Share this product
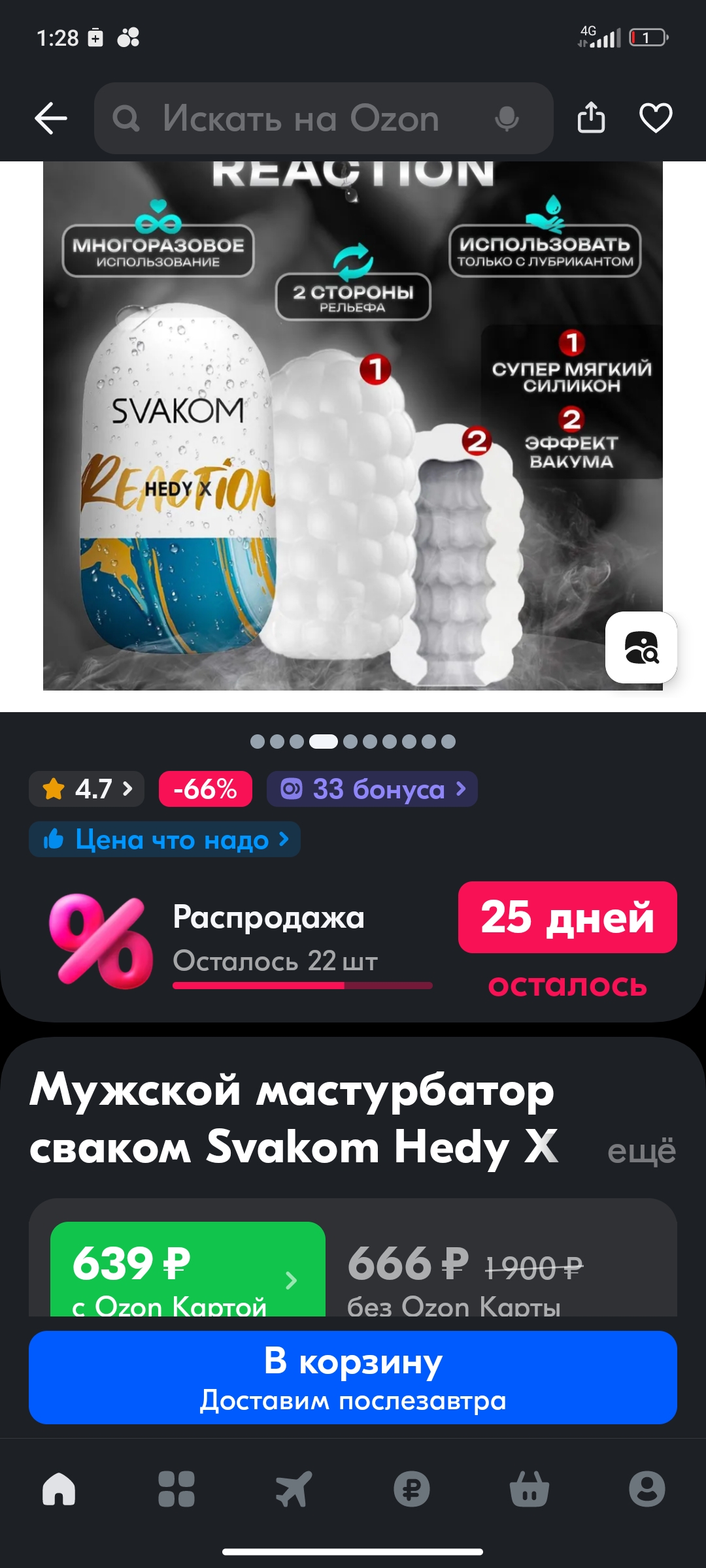706x1568 pixels. click(x=591, y=118)
